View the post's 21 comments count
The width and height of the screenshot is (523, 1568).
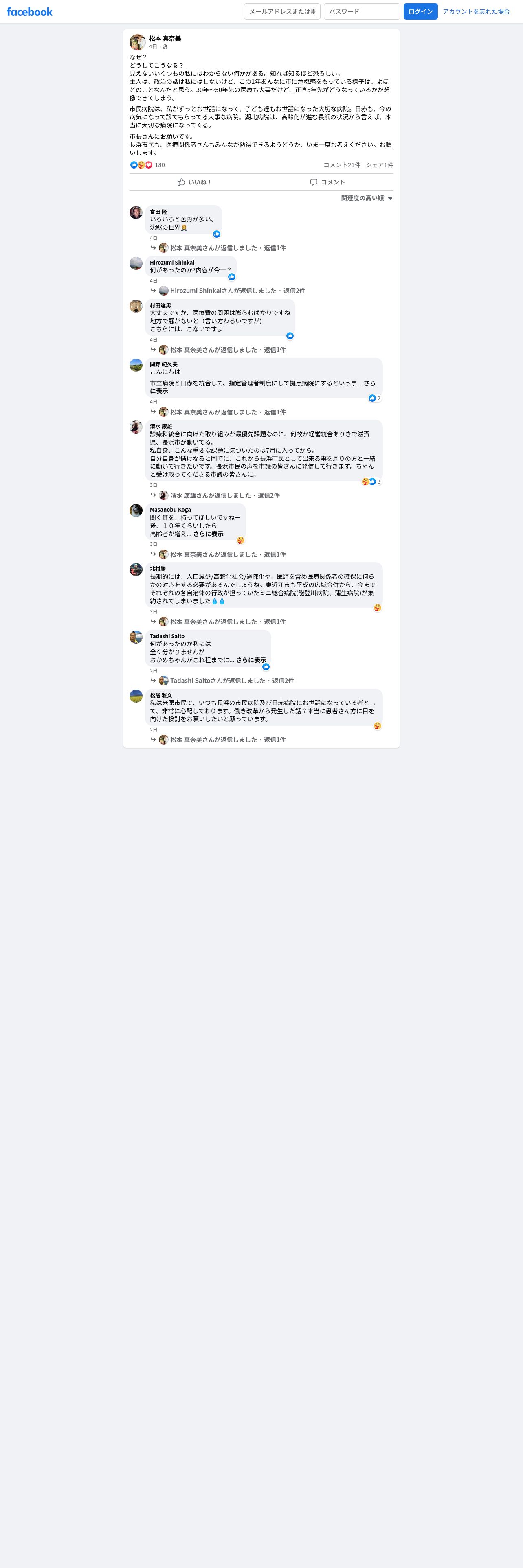click(342, 165)
